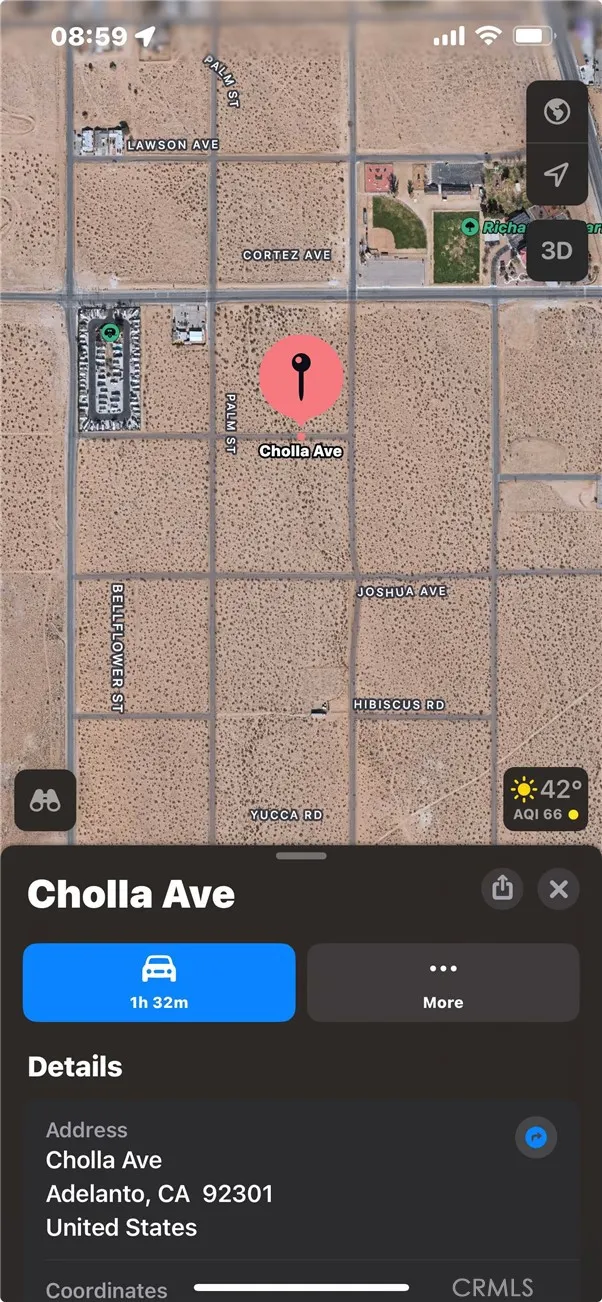The width and height of the screenshot is (602, 1302).
Task: Open weather details showing 42°
Action: tap(546, 799)
